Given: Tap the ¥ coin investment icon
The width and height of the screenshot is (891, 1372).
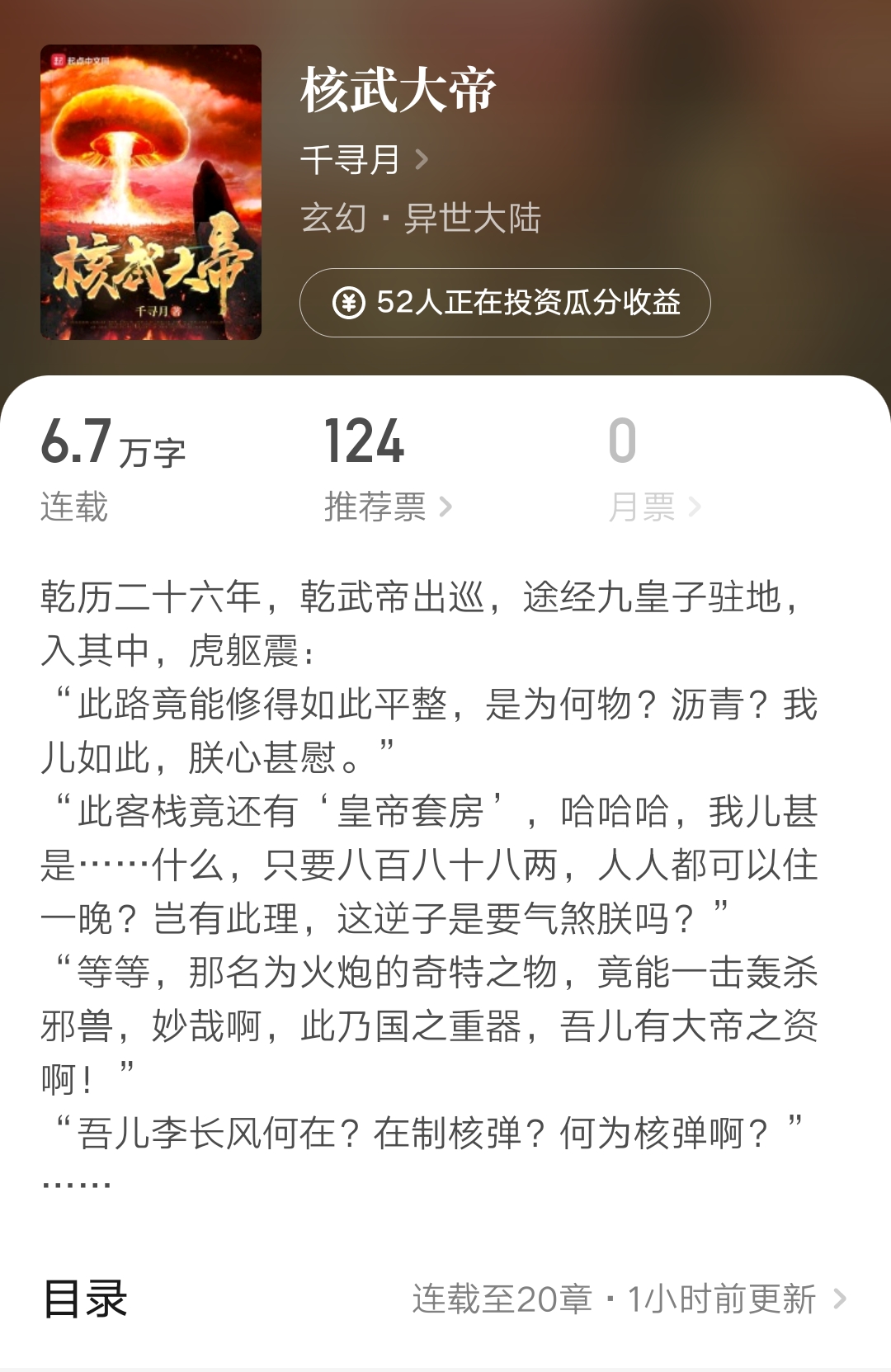Looking at the screenshot, I should 350,303.
